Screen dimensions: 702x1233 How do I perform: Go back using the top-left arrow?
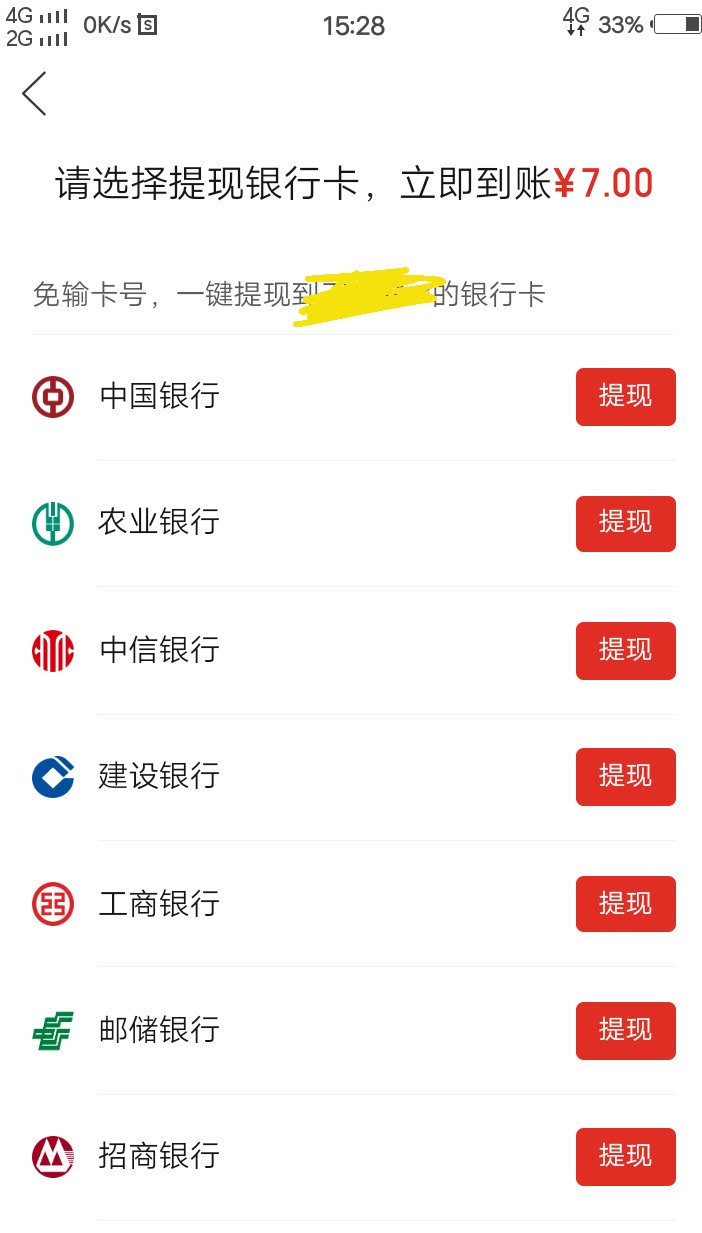[x=35, y=94]
